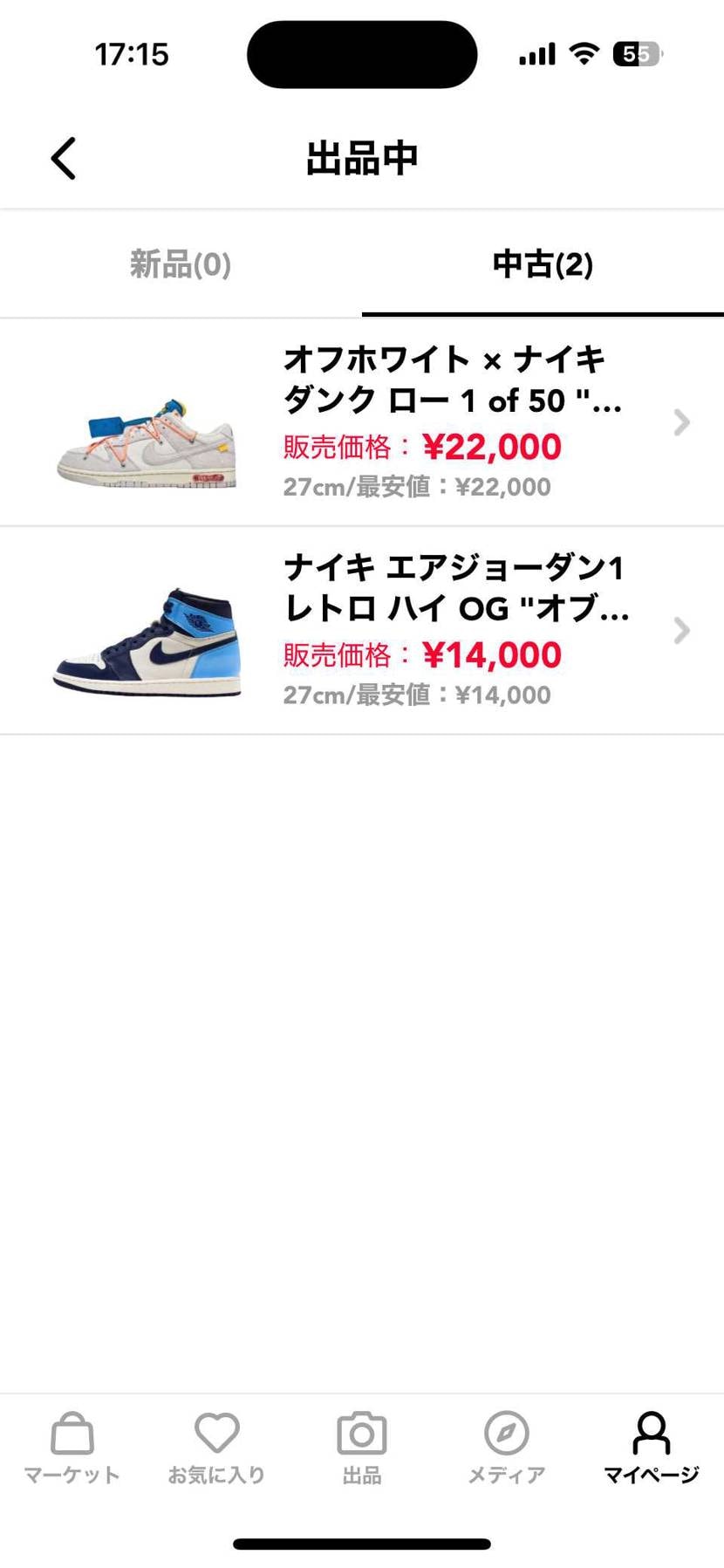724x1568 pixels.
Task: Switch to the 新品(0) tab
Action: [181, 264]
